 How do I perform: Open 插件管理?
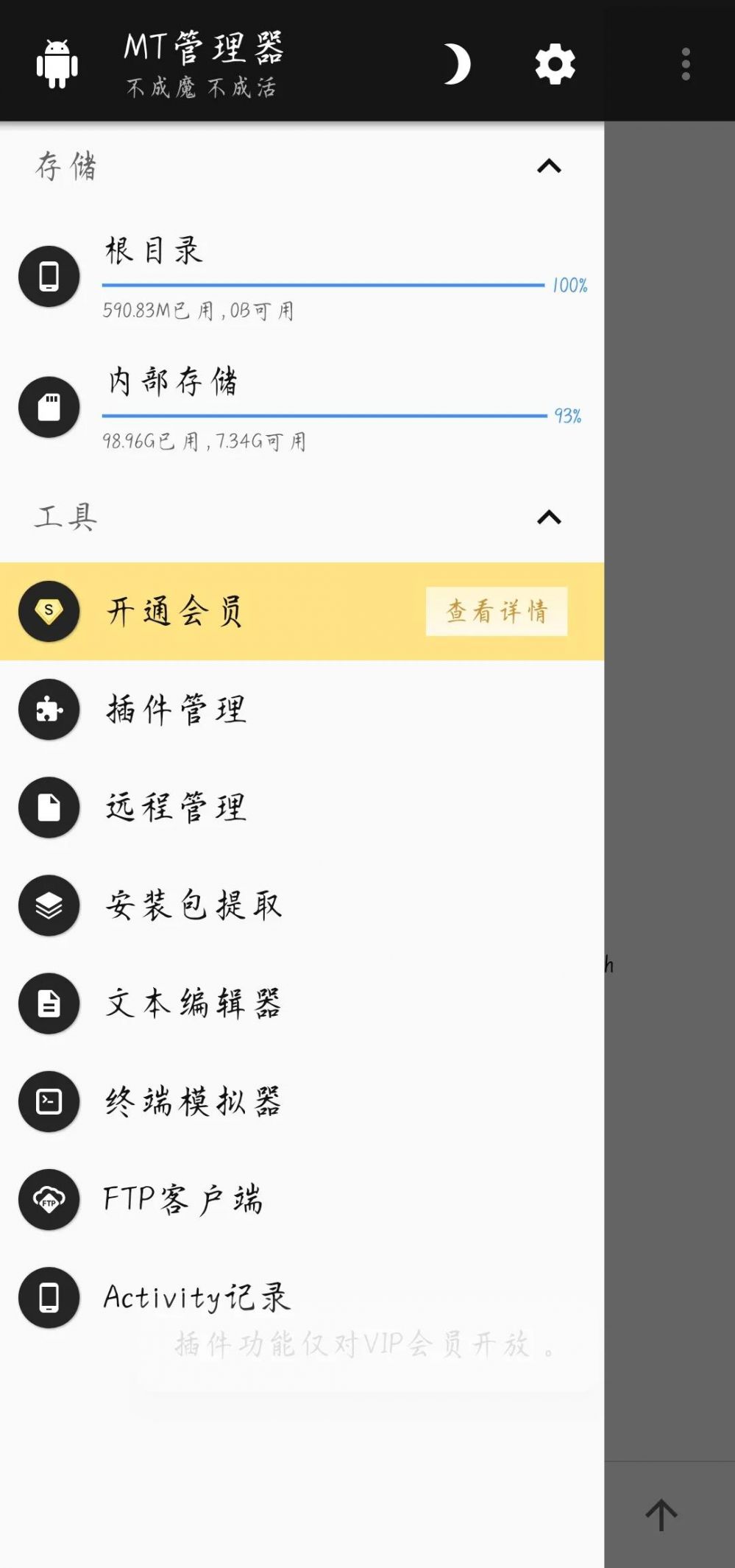coord(302,710)
